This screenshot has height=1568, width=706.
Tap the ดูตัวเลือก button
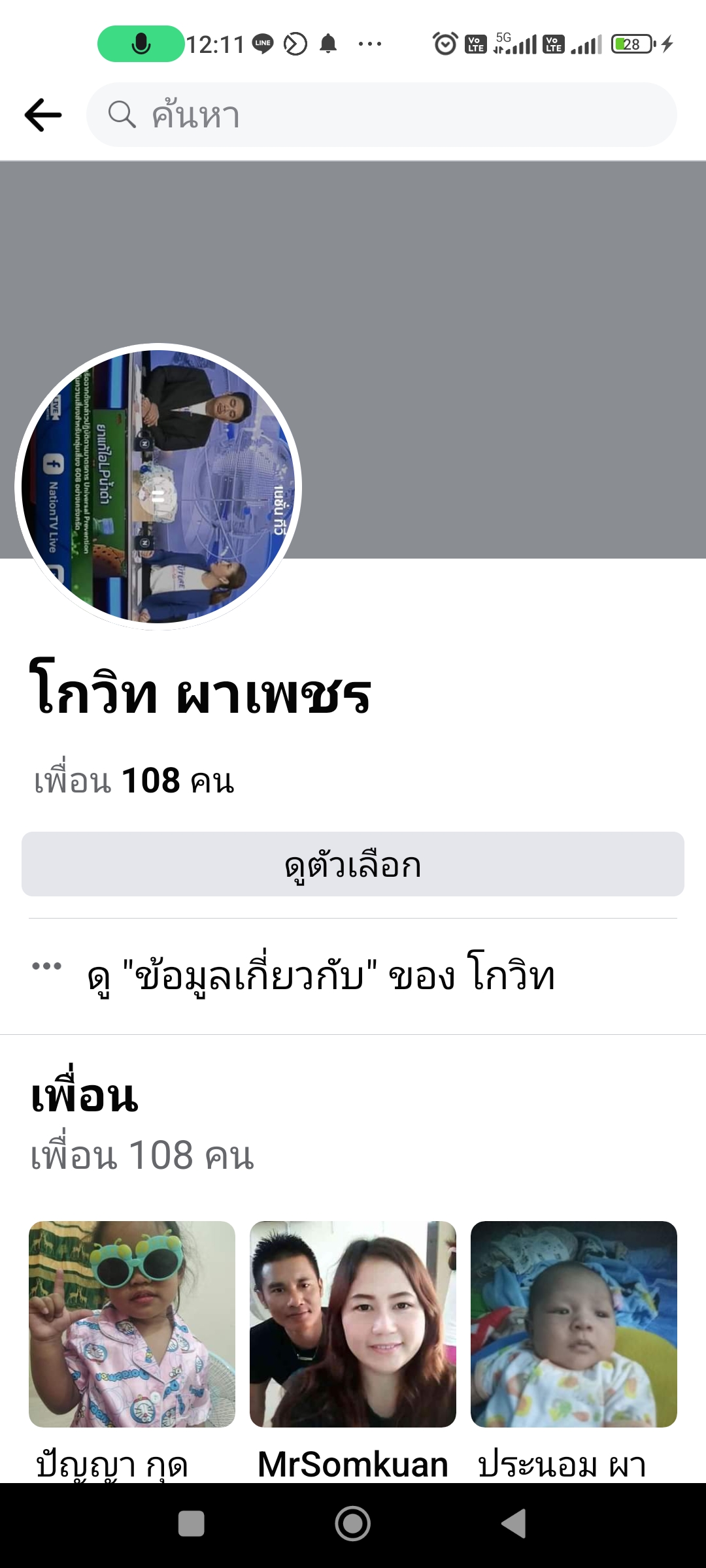[353, 864]
